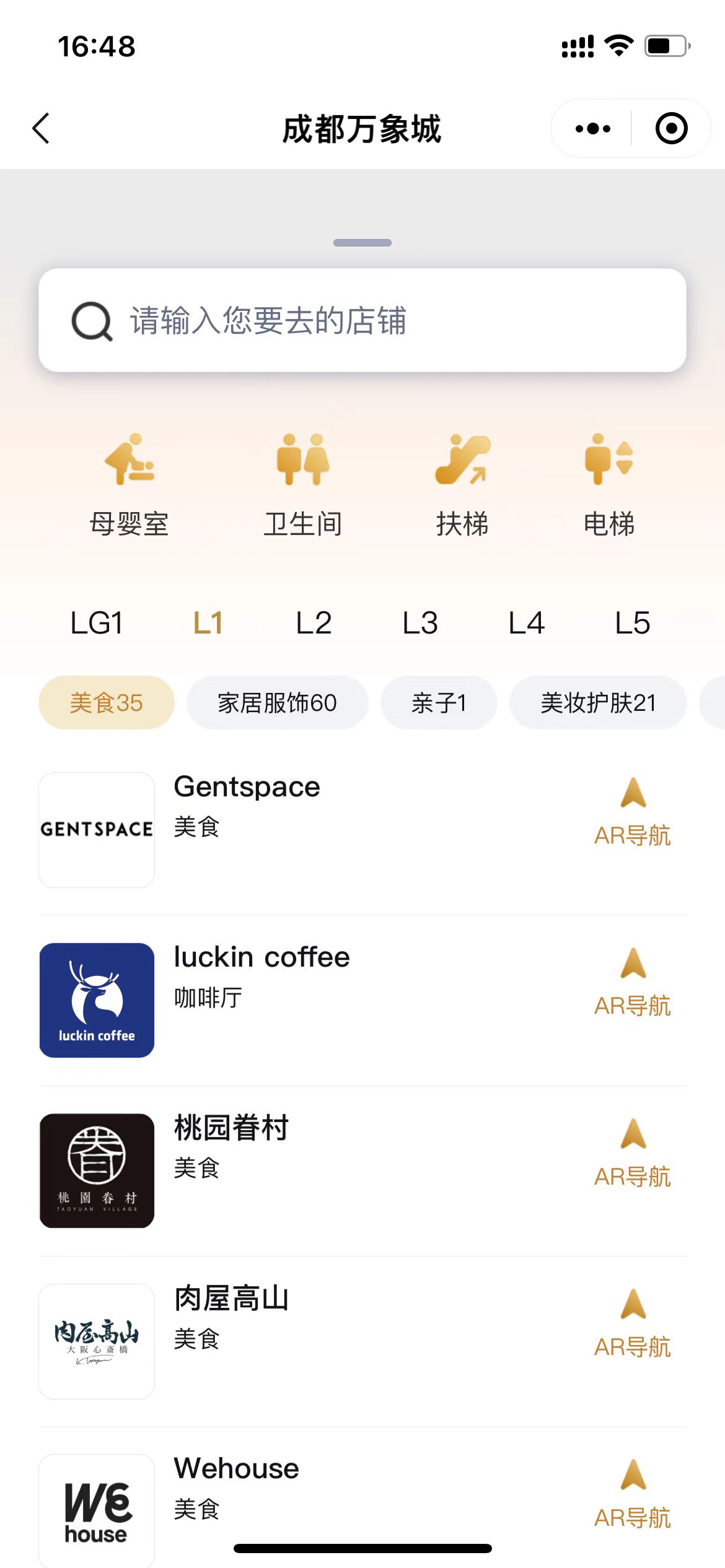The image size is (725, 1568).
Task: Switch to floor L3
Action: 420,623
